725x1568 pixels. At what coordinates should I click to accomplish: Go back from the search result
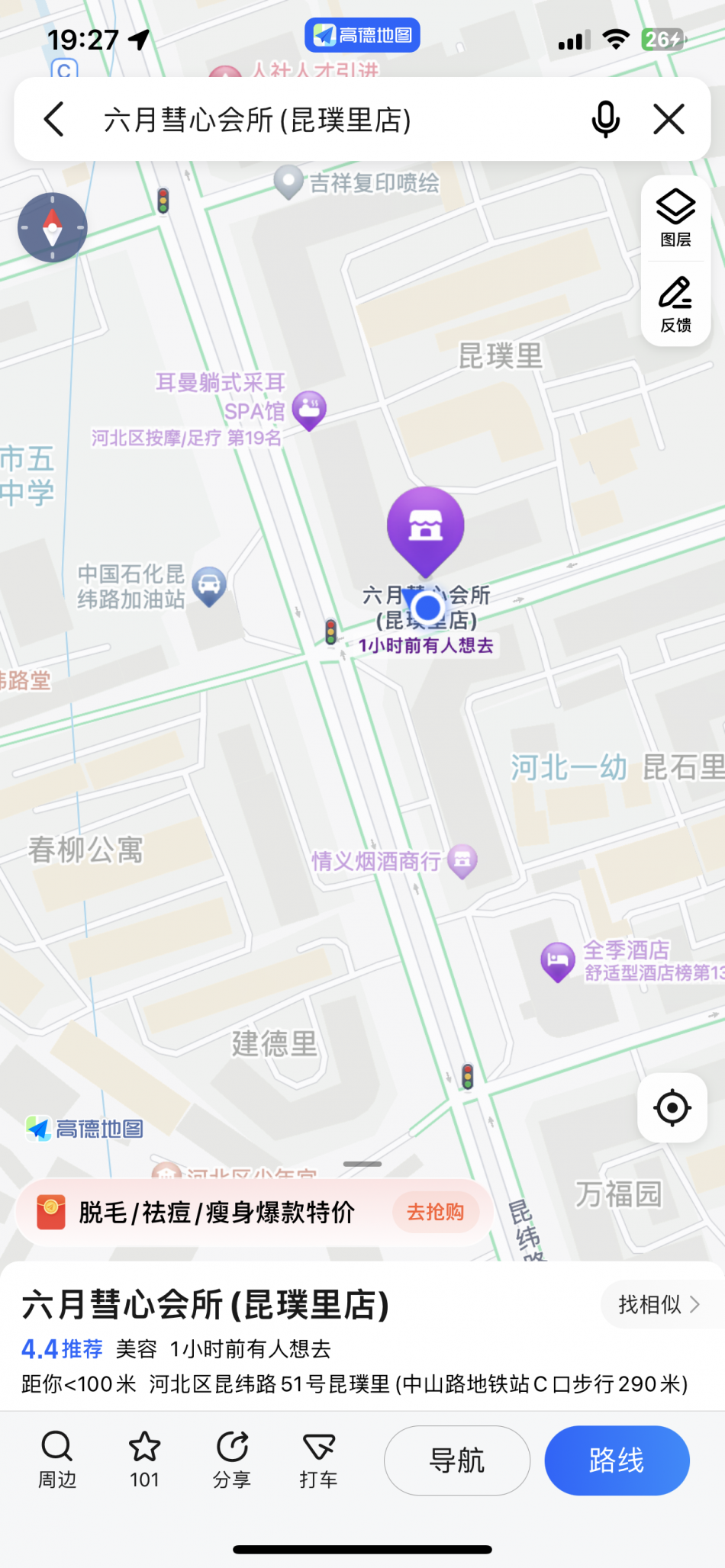[x=54, y=120]
